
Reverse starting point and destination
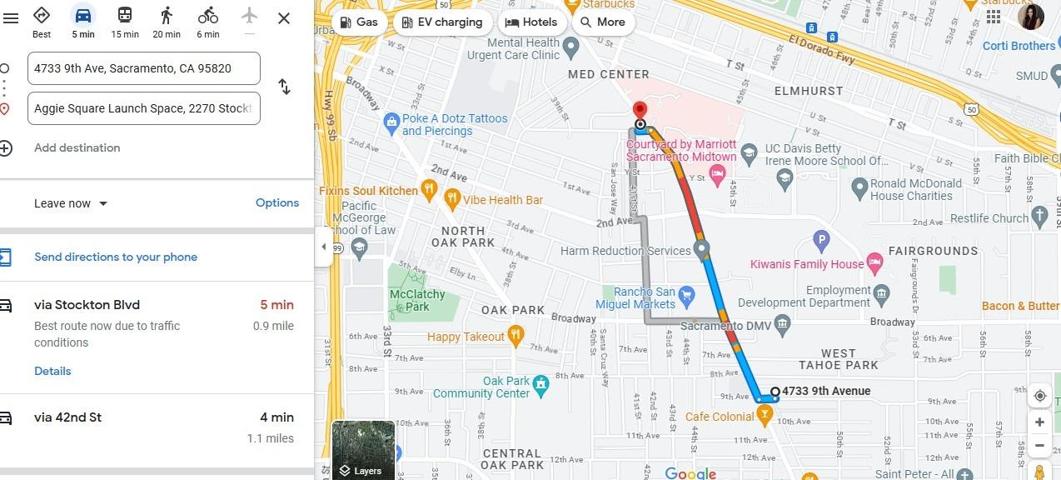tap(284, 87)
